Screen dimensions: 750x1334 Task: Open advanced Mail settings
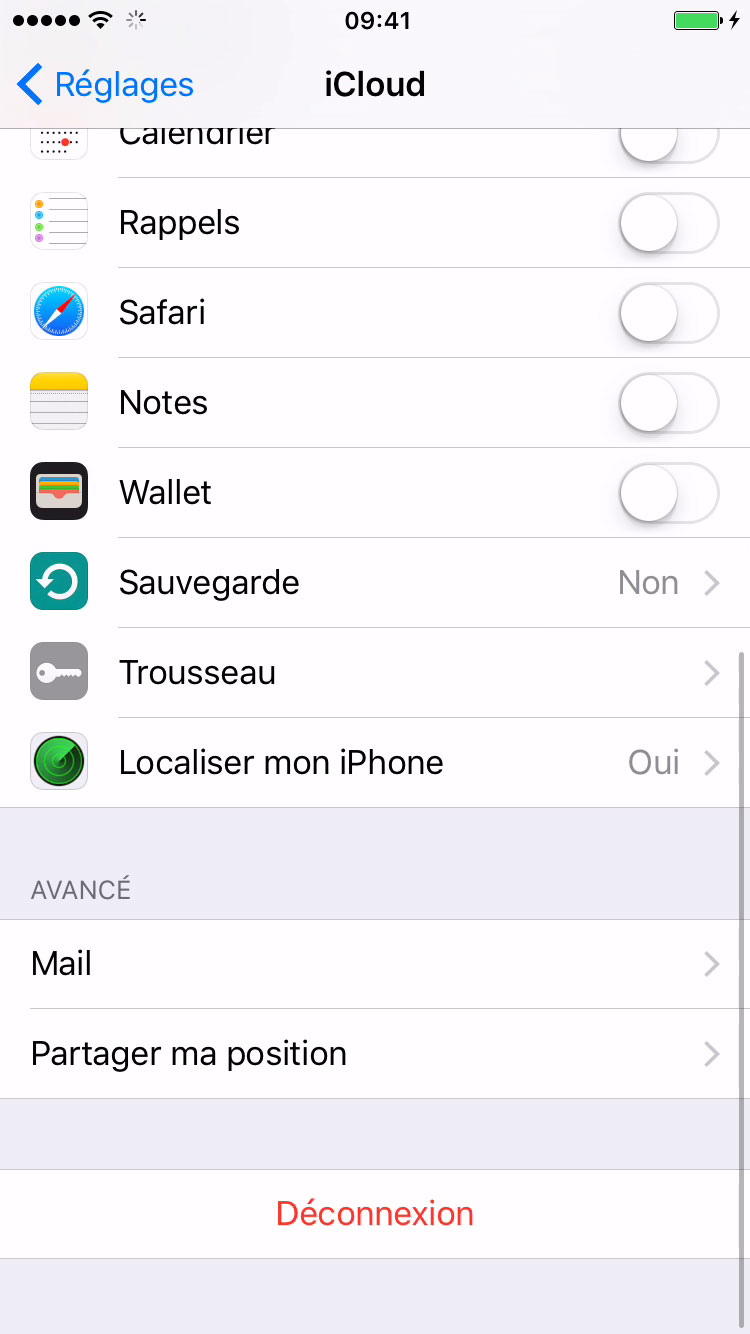tap(375, 964)
